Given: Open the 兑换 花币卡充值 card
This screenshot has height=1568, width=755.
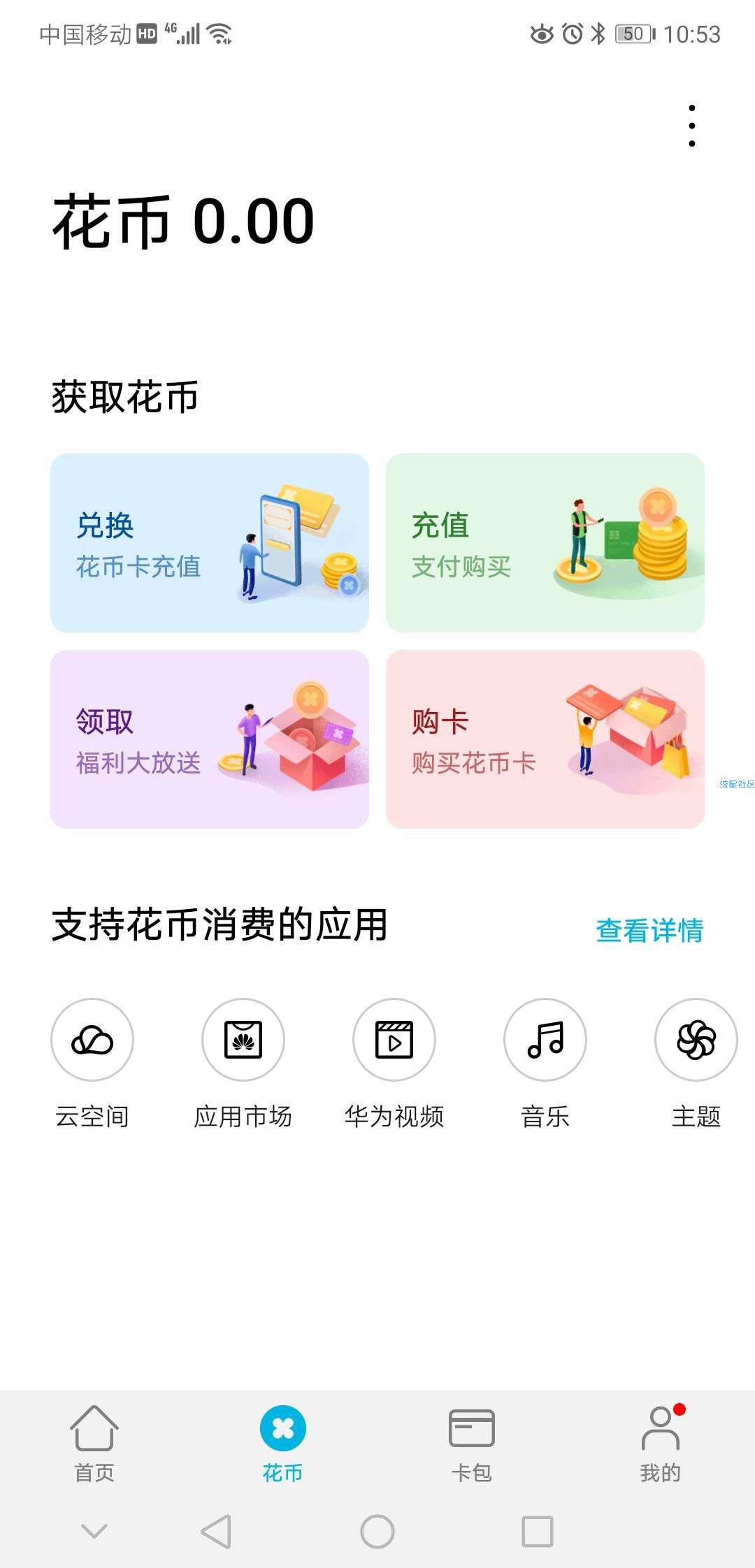Looking at the screenshot, I should (210, 543).
